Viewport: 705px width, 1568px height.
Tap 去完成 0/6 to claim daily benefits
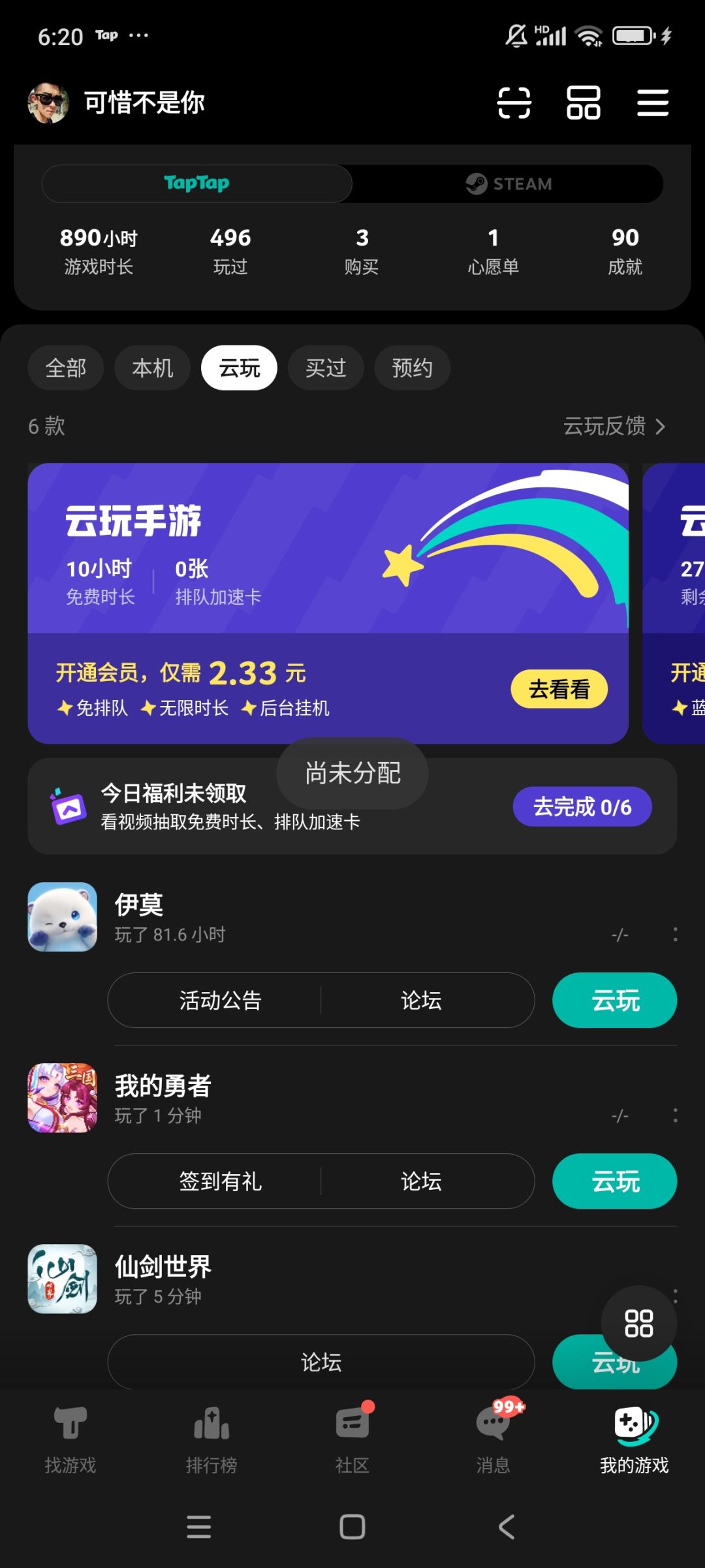coord(582,807)
